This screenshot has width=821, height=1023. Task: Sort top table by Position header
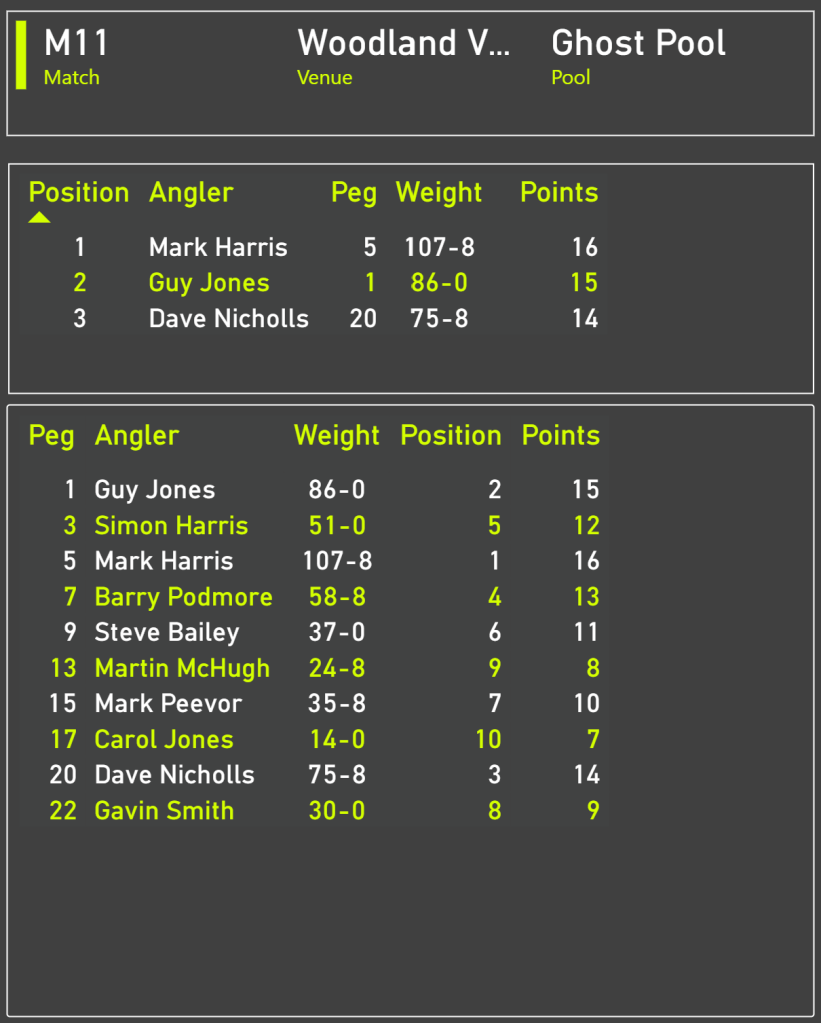pos(78,193)
